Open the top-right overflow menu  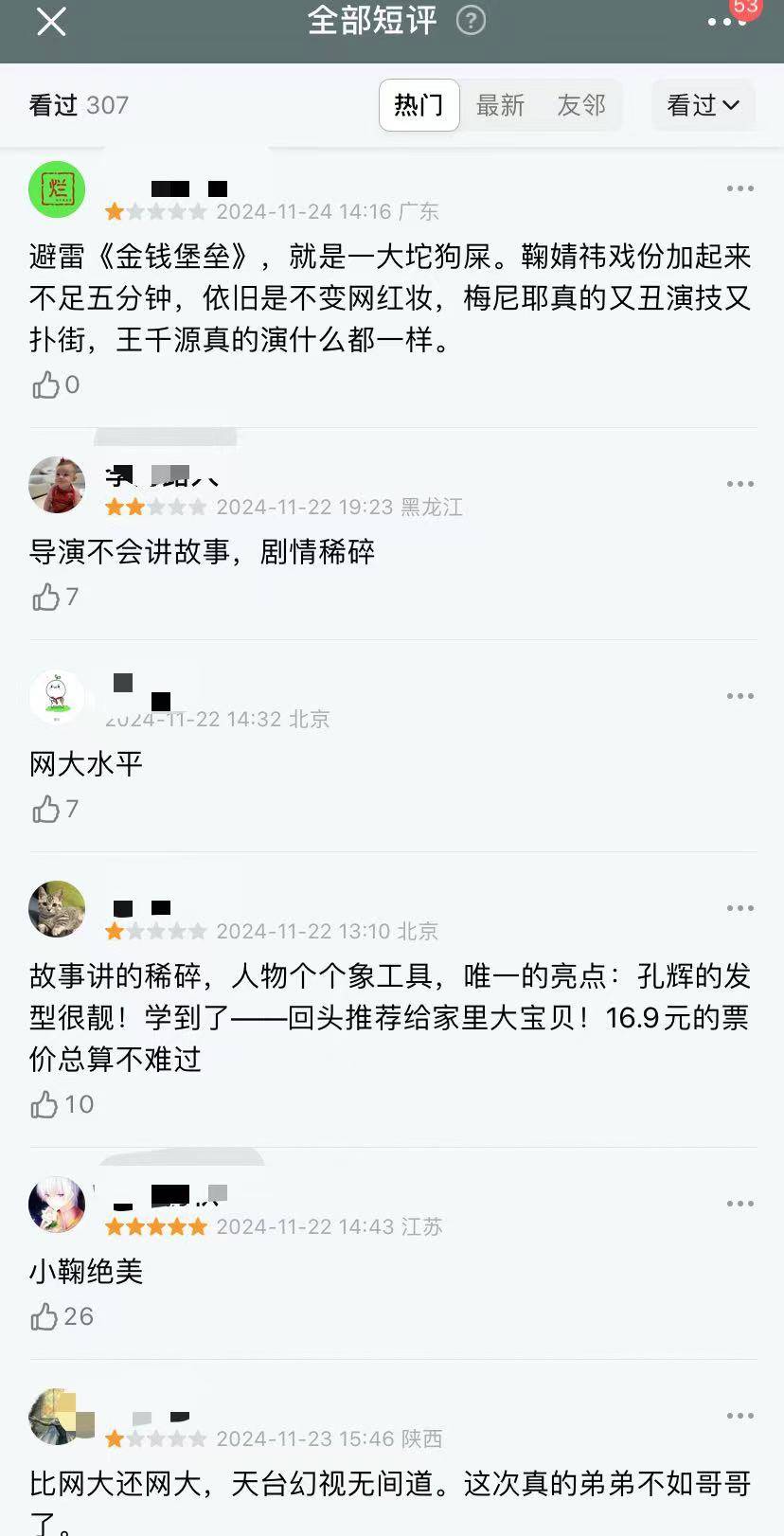tap(726, 22)
